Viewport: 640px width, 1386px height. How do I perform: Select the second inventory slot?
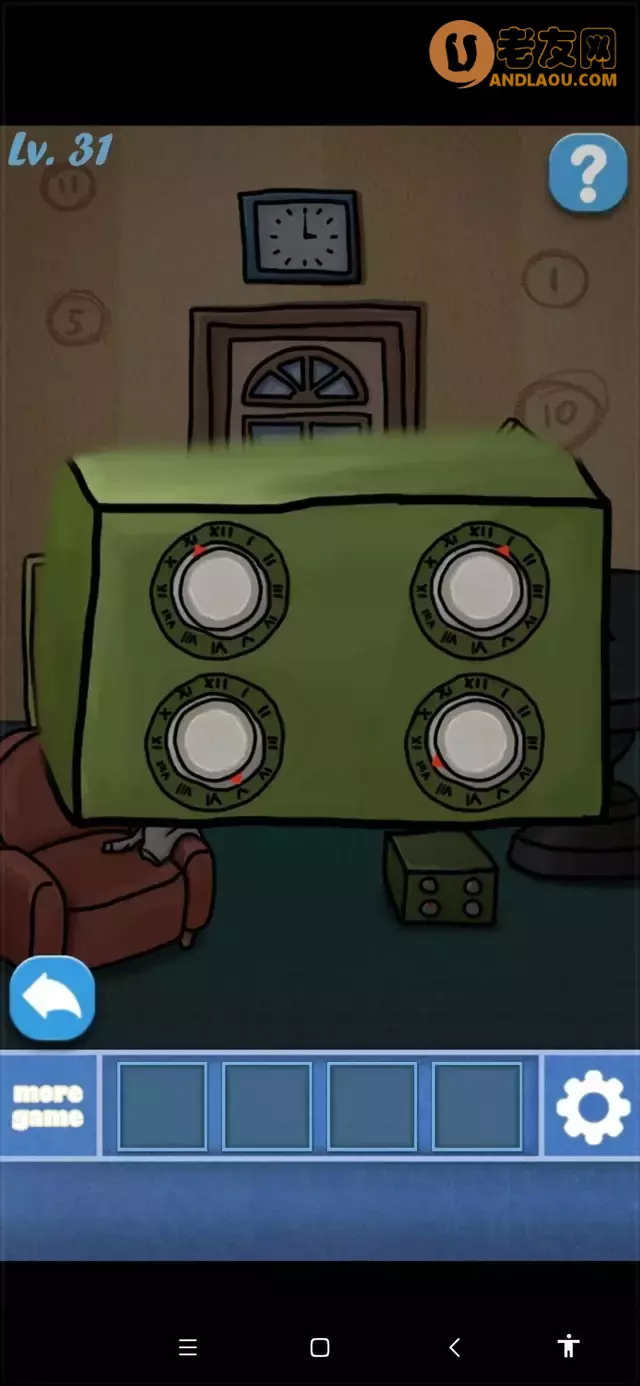tap(267, 1106)
